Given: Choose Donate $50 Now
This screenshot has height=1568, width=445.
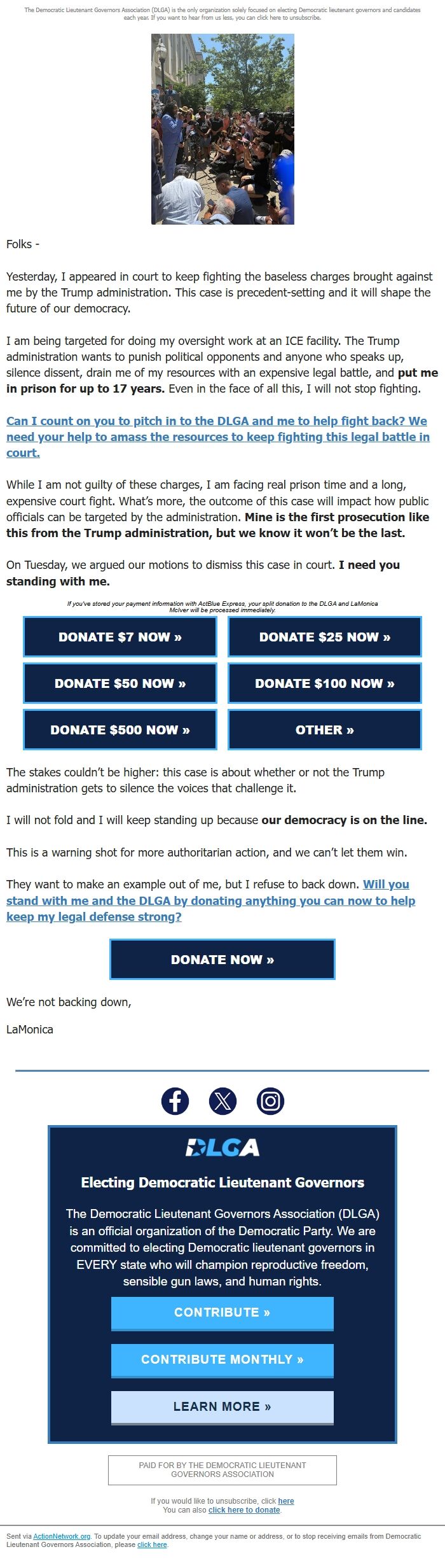Looking at the screenshot, I should tap(120, 683).
